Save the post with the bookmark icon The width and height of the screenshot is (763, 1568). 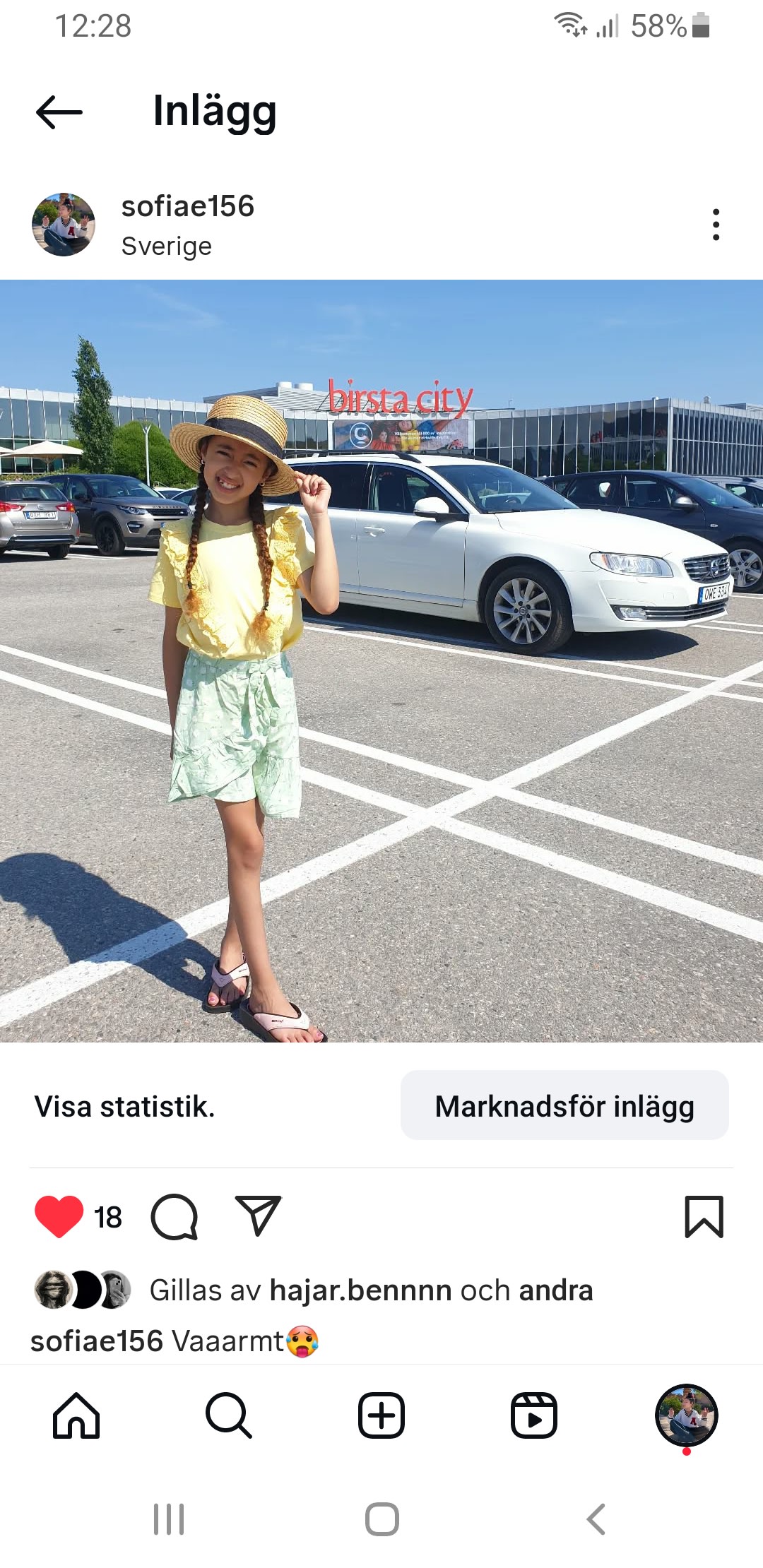(x=704, y=1217)
